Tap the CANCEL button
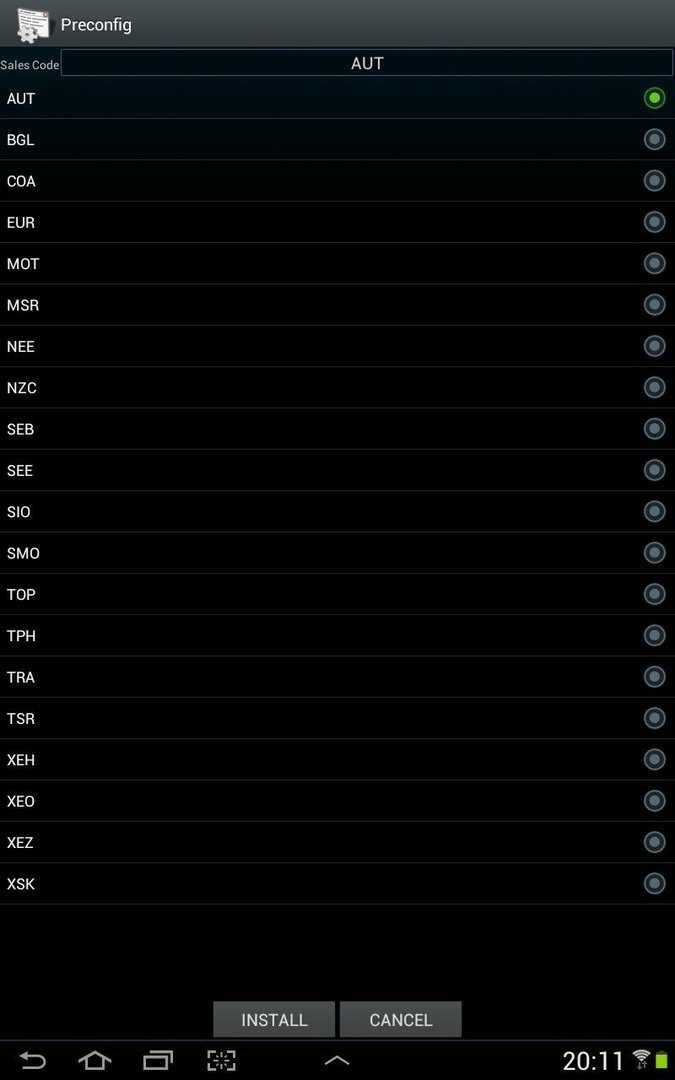 click(x=401, y=1019)
